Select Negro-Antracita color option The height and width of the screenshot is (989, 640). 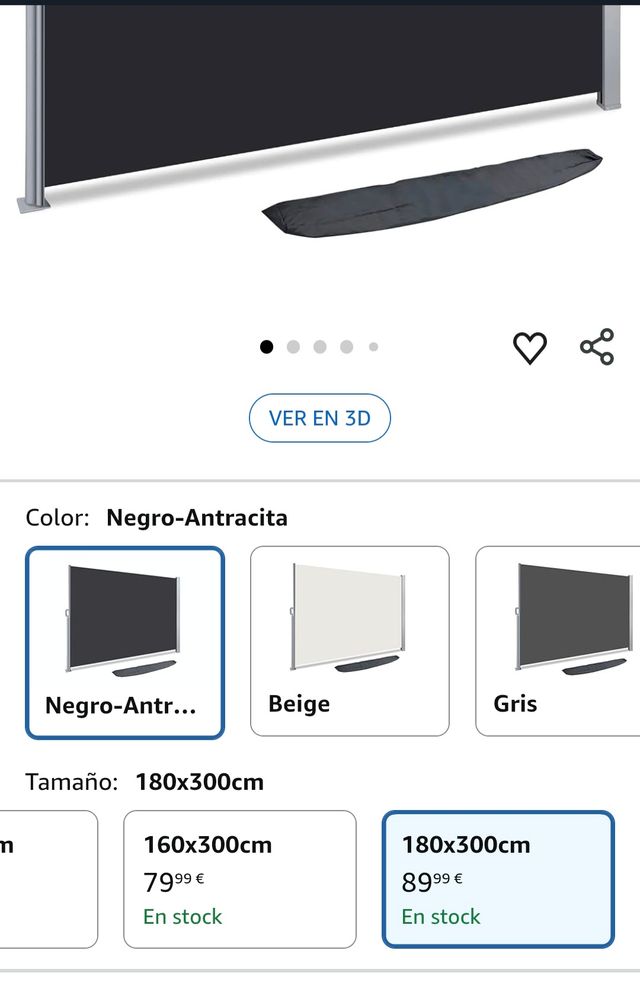coord(125,642)
